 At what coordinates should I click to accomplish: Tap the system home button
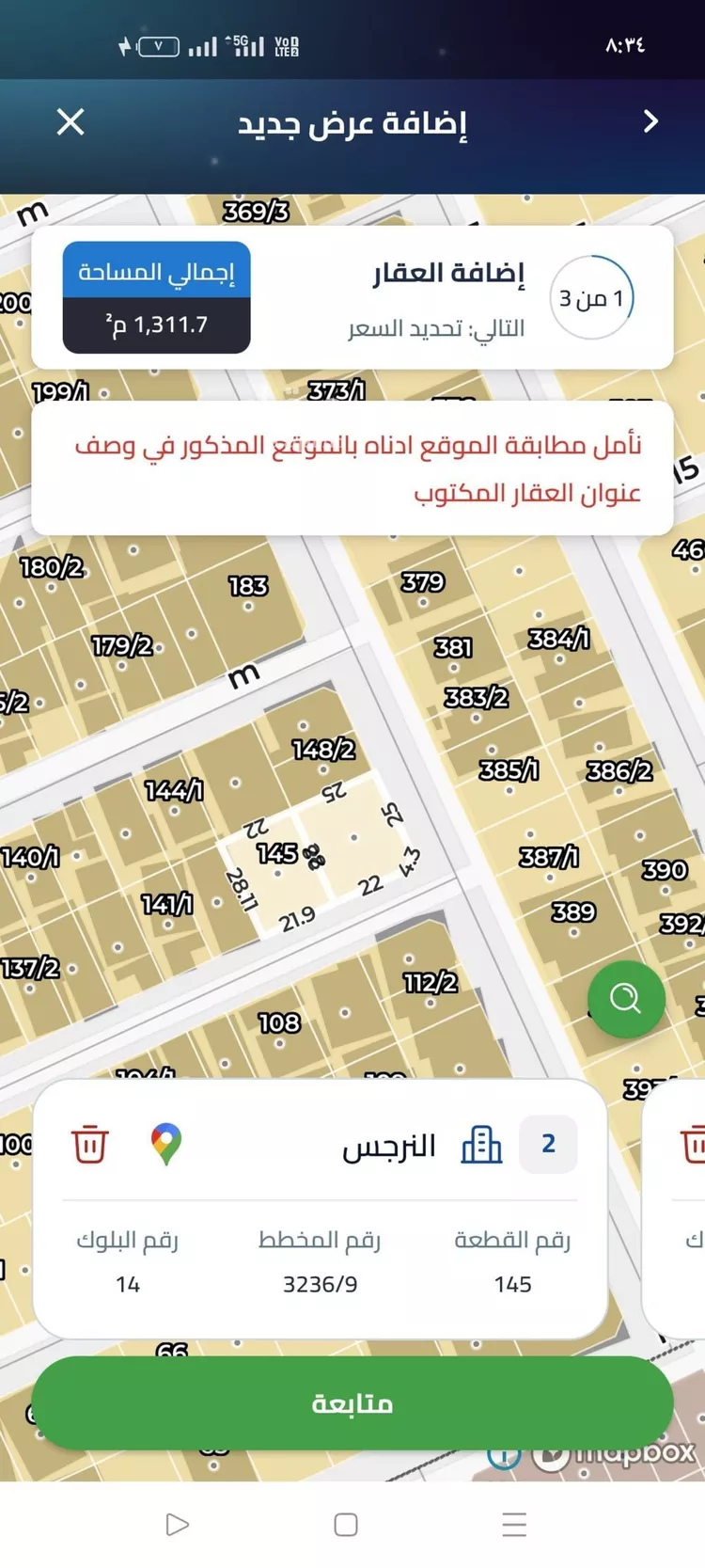(x=346, y=1525)
